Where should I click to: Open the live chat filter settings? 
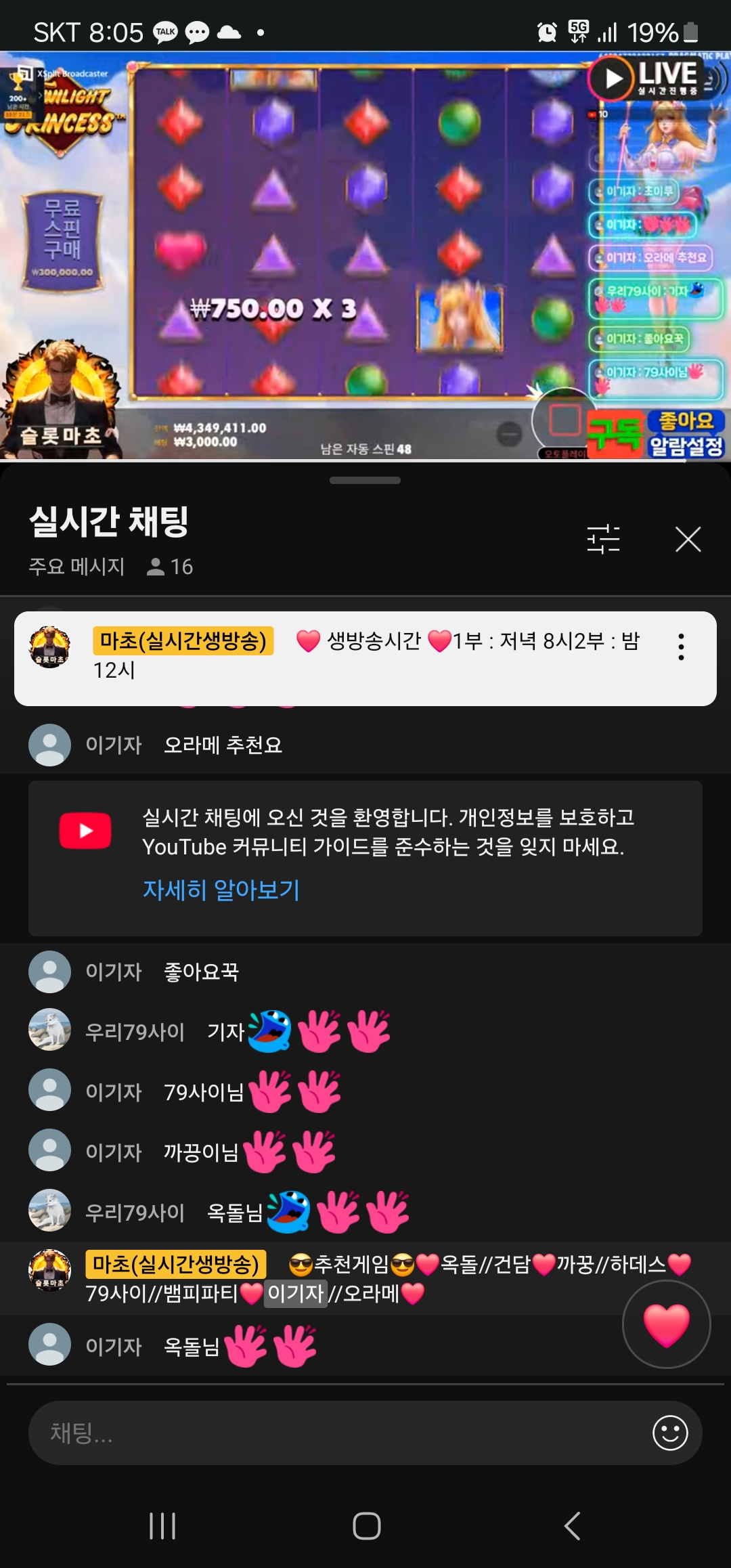(603, 539)
